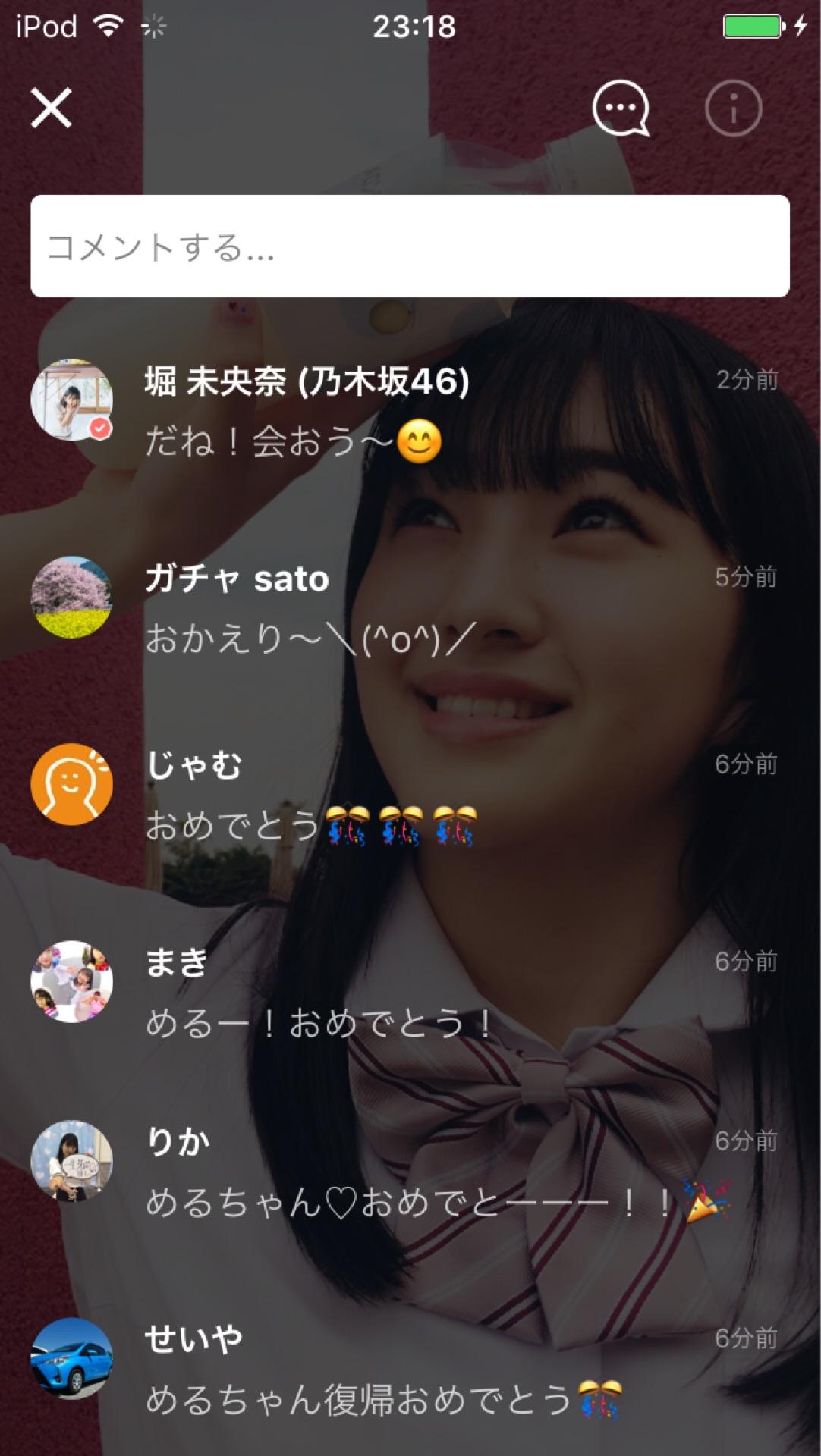
Task: Tap まき's profile picture
Action: click(71, 981)
